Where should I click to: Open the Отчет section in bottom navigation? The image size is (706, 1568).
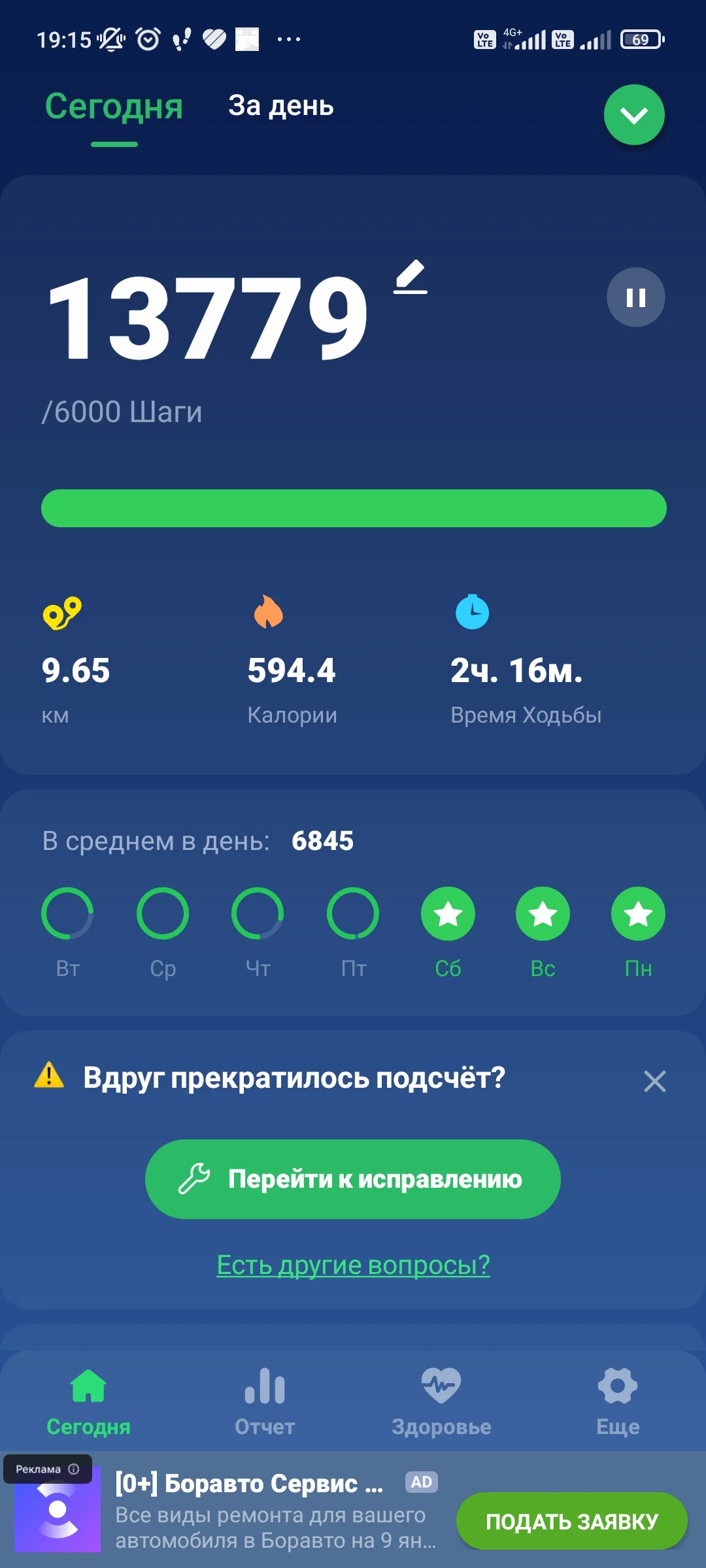coord(265,1398)
